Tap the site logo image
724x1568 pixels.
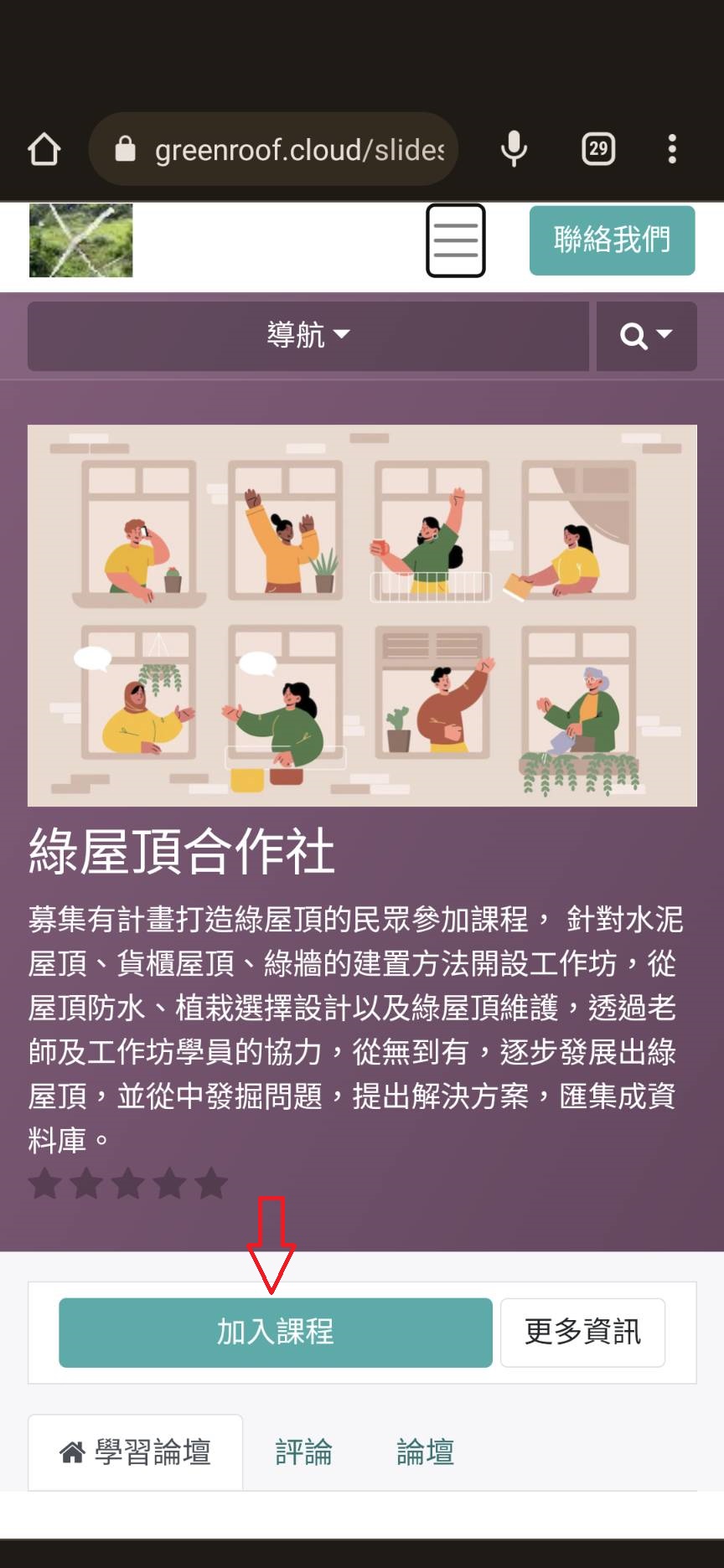pos(81,240)
